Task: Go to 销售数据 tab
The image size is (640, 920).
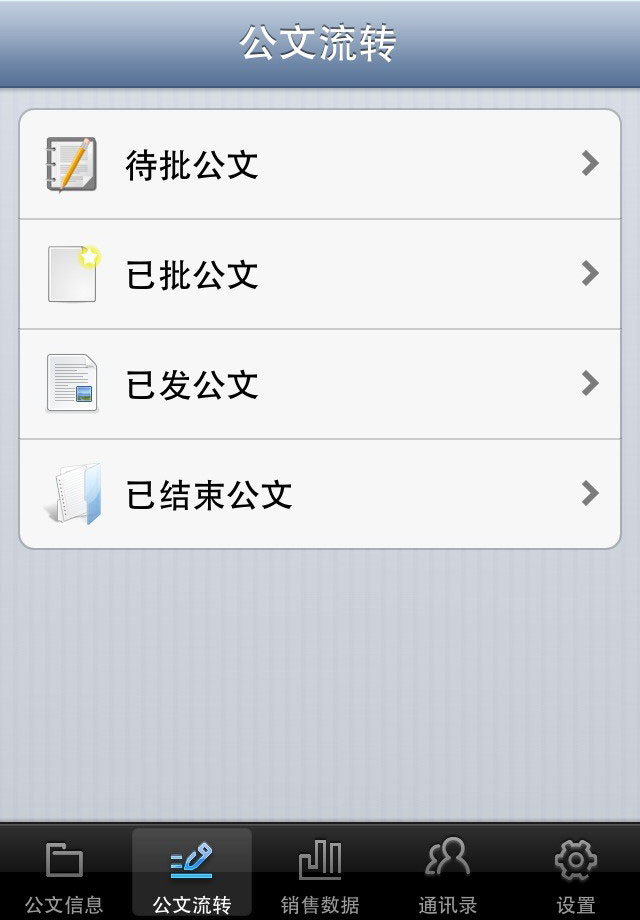Action: (320, 875)
